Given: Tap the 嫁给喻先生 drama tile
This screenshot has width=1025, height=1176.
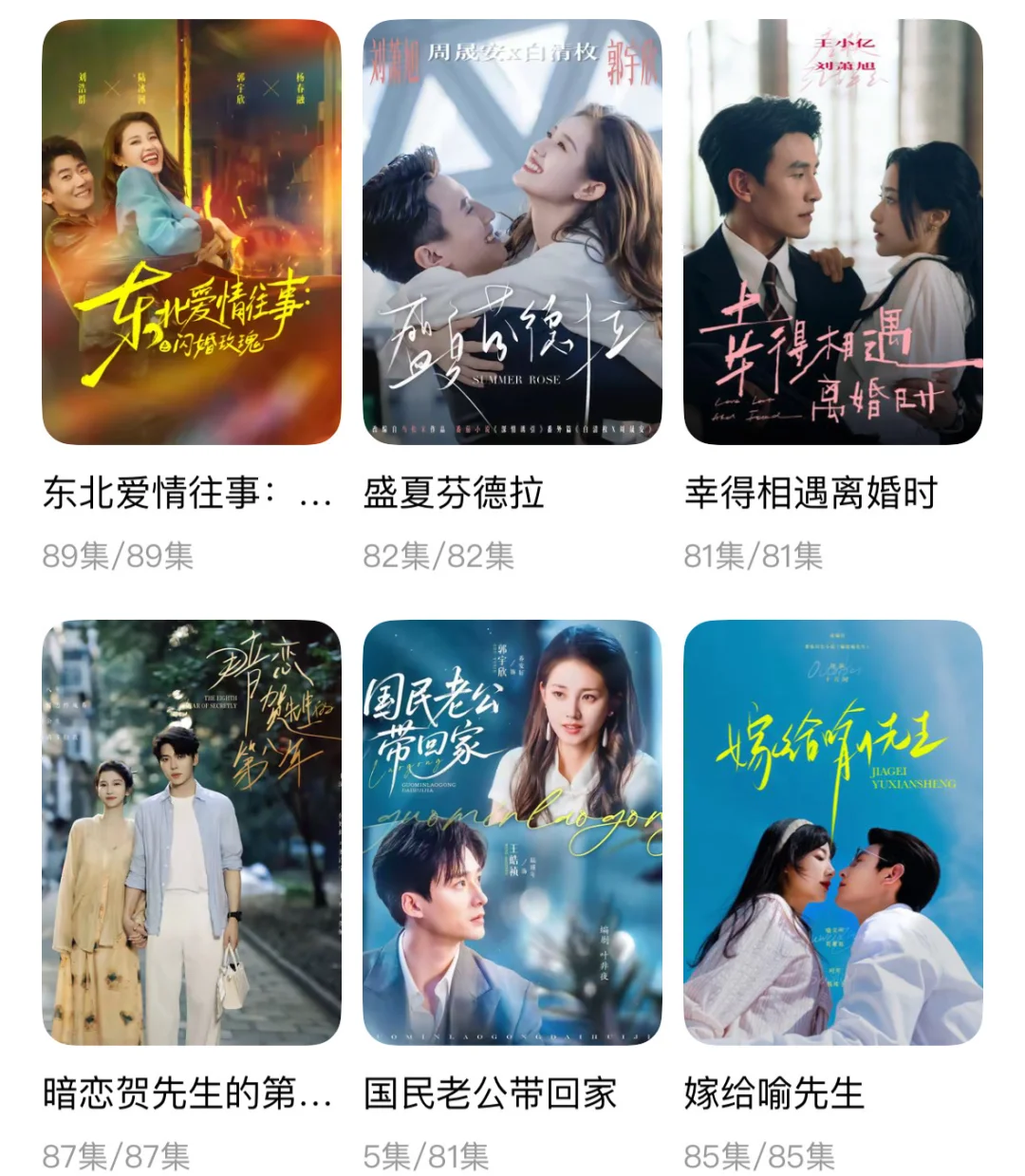Looking at the screenshot, I should 832,832.
